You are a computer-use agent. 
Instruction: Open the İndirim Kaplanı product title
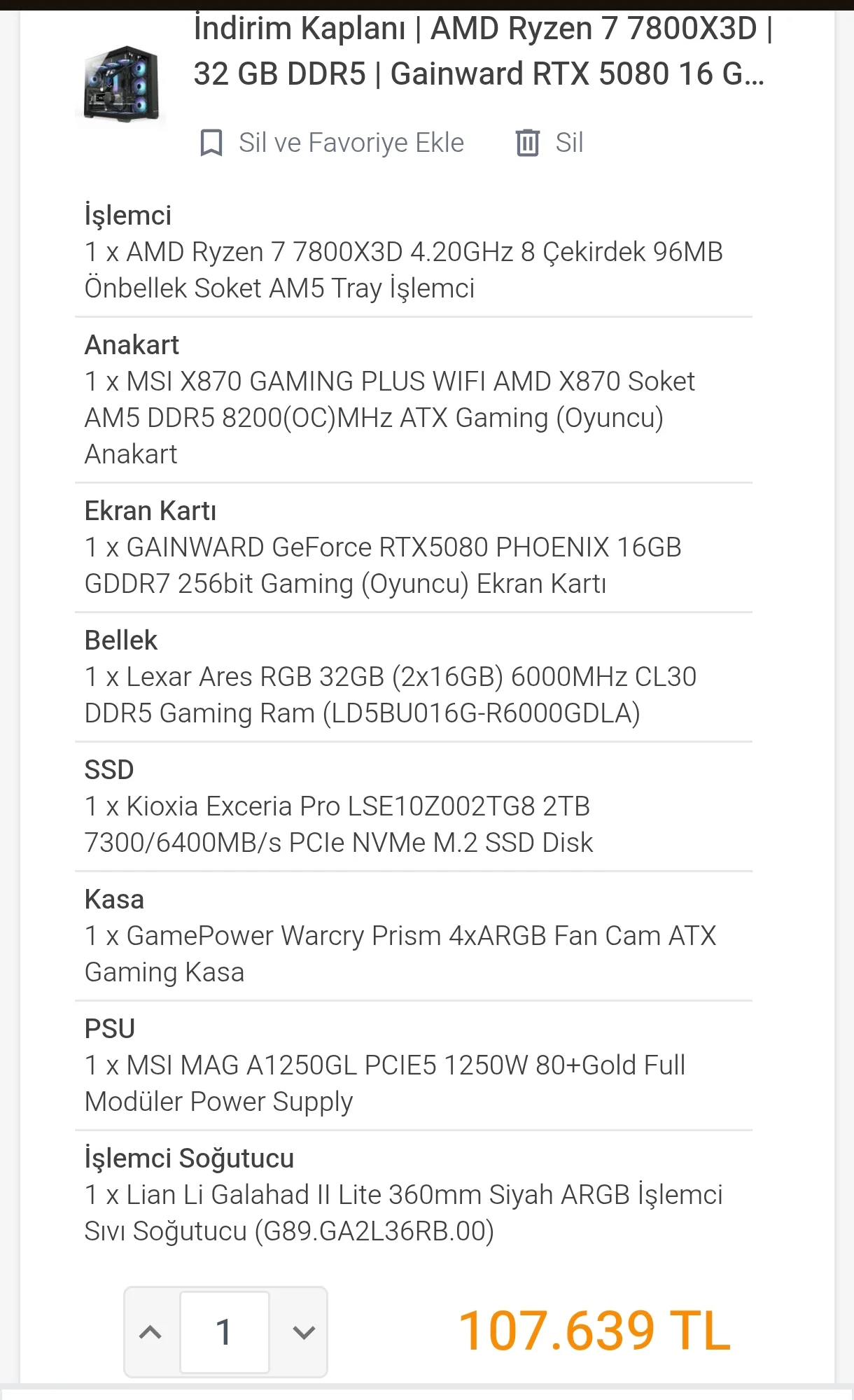(482, 52)
